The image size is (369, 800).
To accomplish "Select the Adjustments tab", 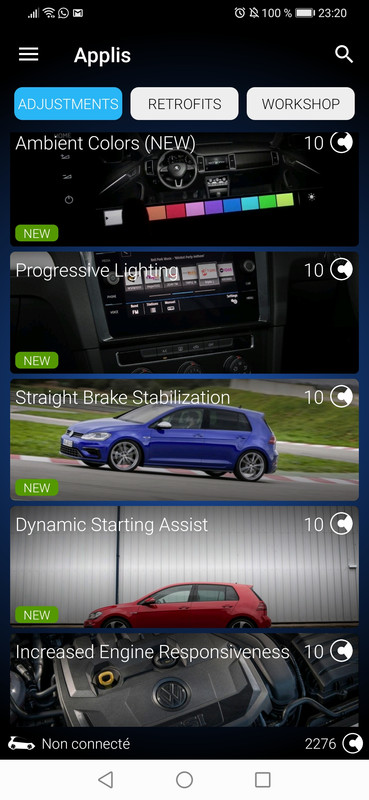I will tap(68, 104).
